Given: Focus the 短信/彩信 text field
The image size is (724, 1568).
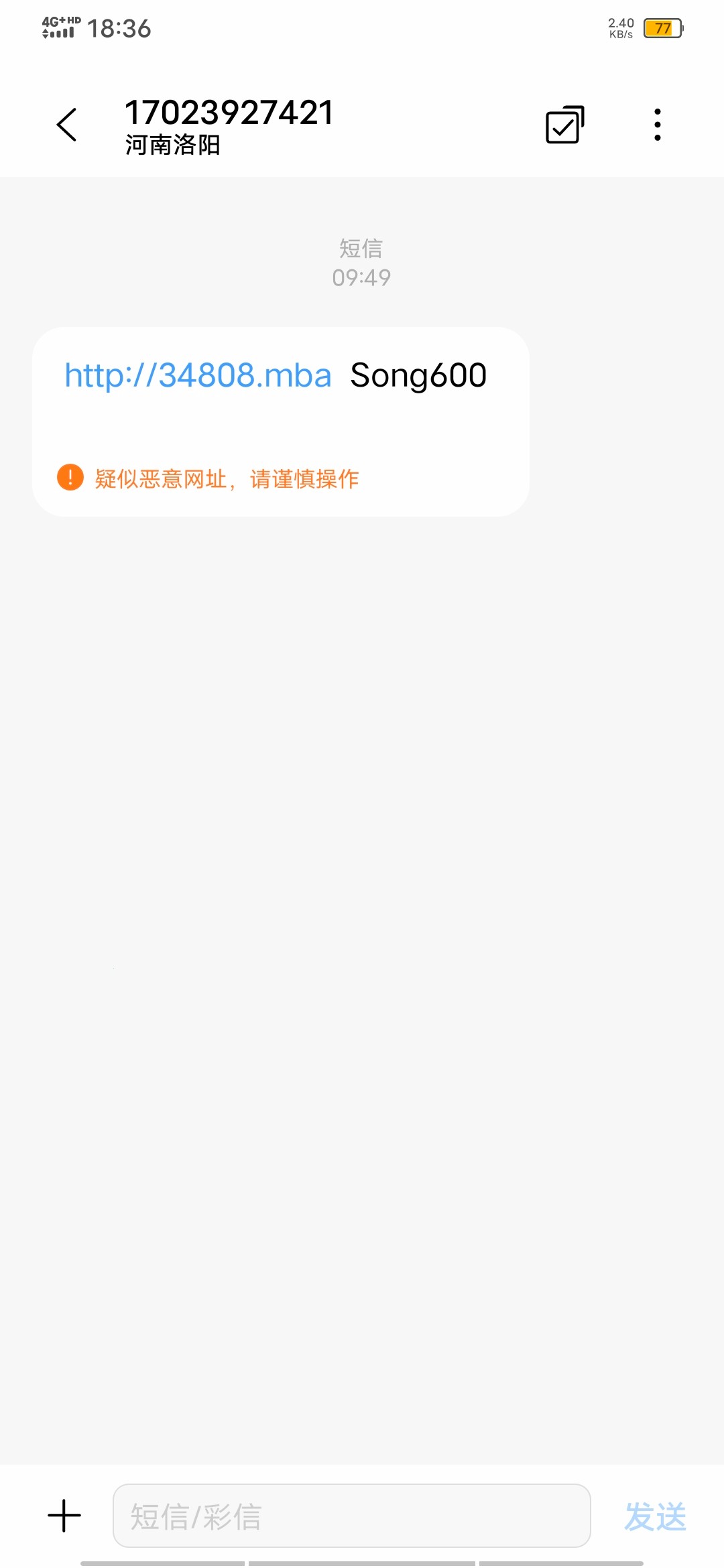Looking at the screenshot, I should (x=351, y=1516).
